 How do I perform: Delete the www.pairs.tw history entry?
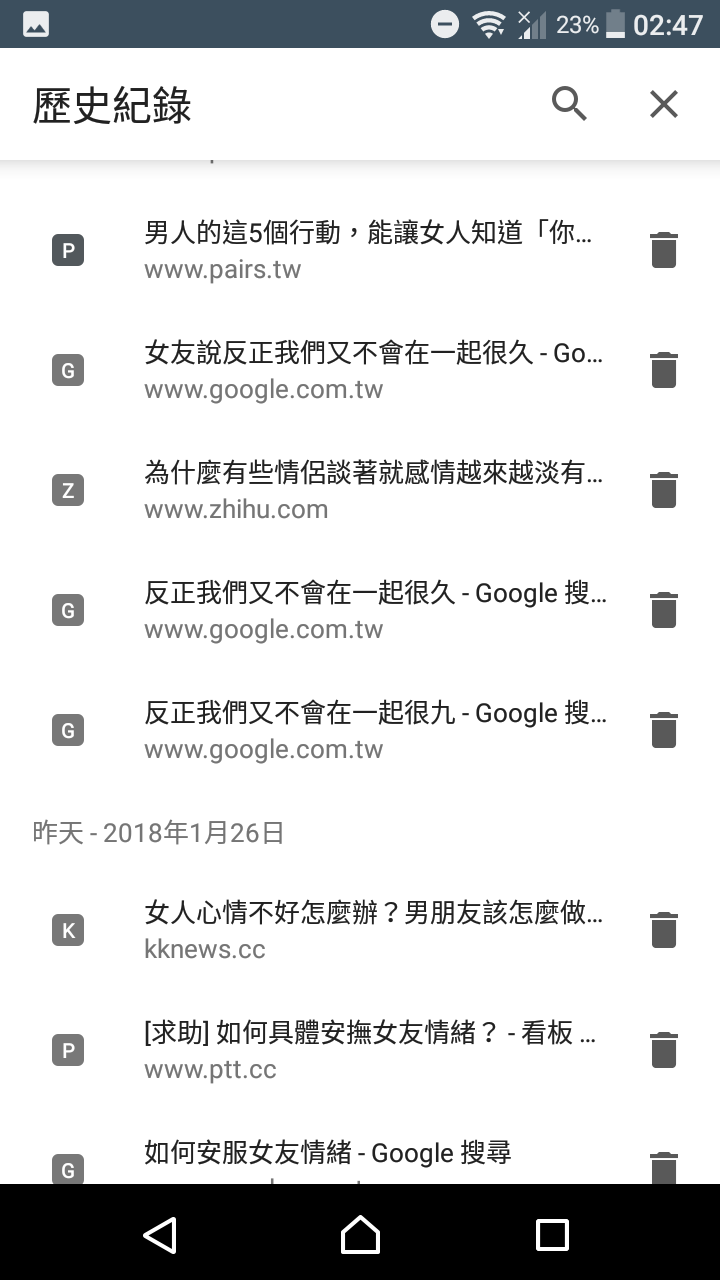tap(664, 250)
